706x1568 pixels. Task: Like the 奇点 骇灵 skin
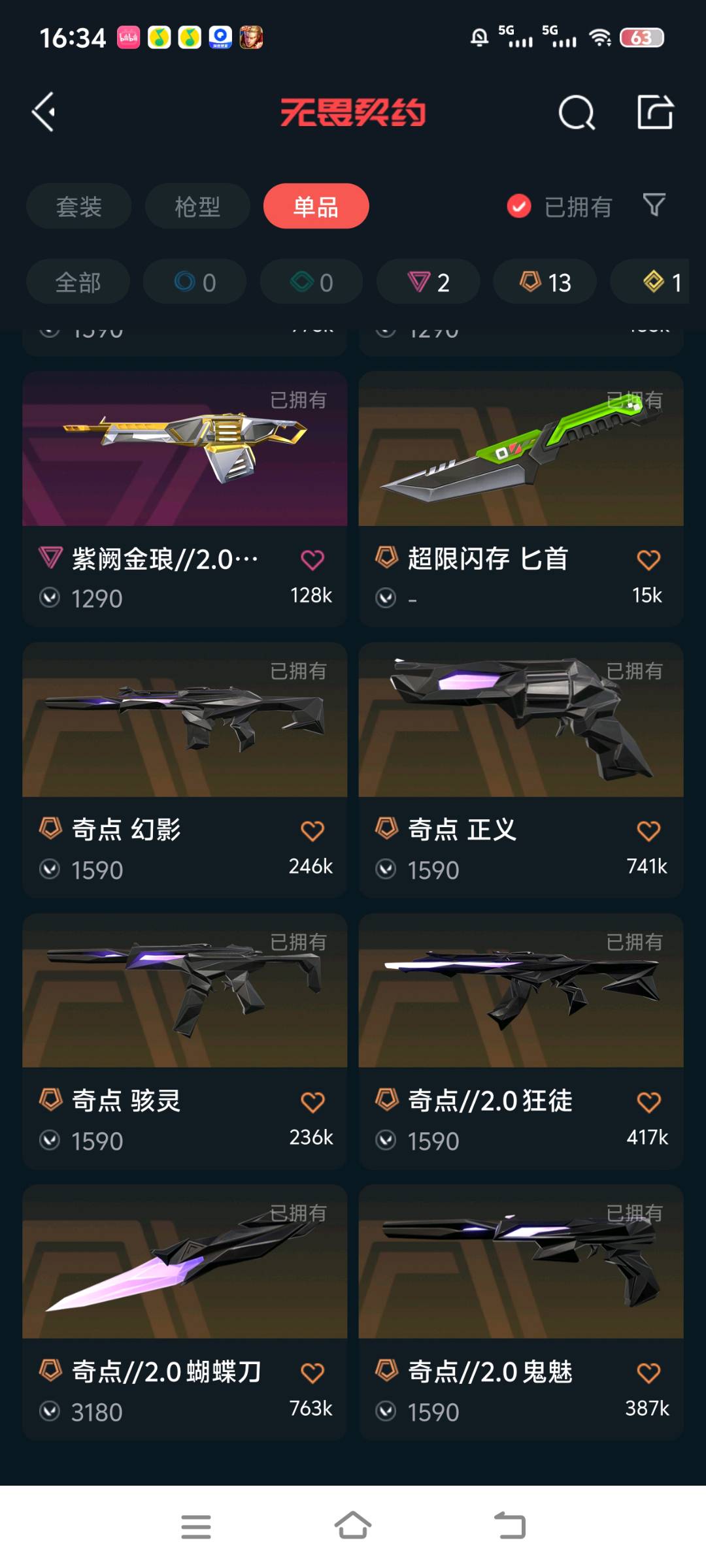pyautogui.click(x=312, y=1102)
